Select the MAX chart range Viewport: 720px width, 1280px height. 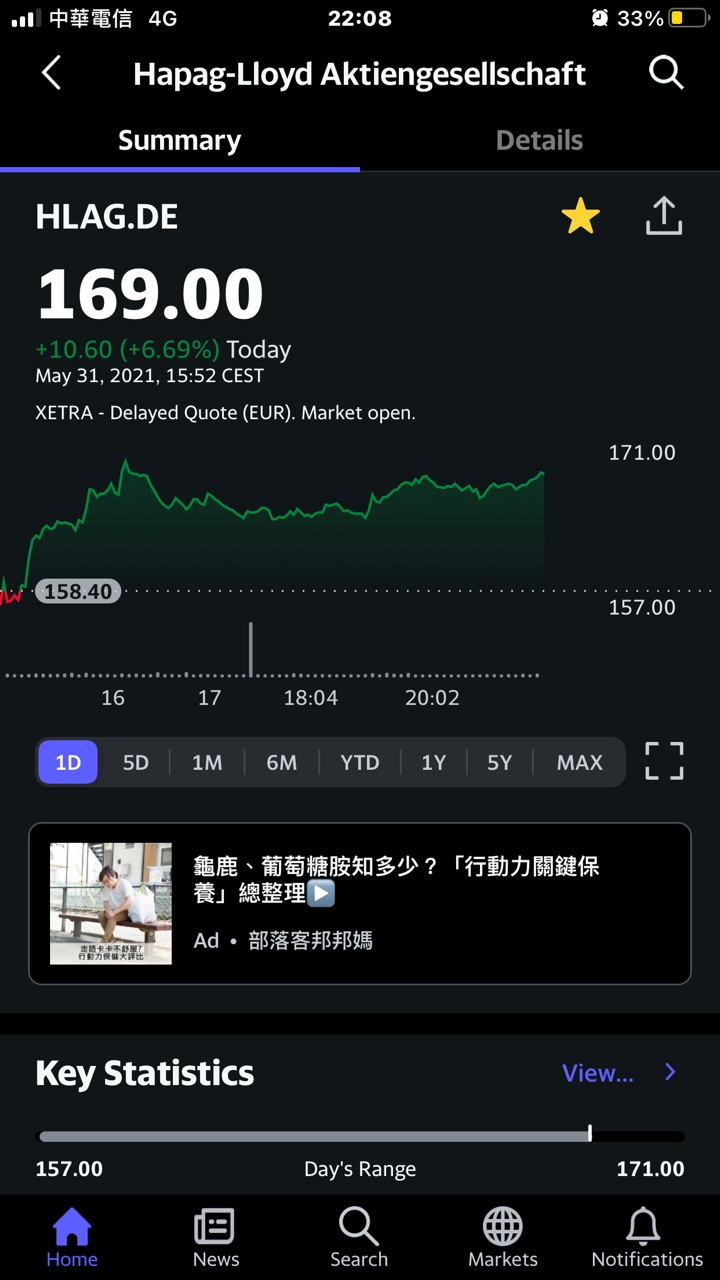(579, 763)
